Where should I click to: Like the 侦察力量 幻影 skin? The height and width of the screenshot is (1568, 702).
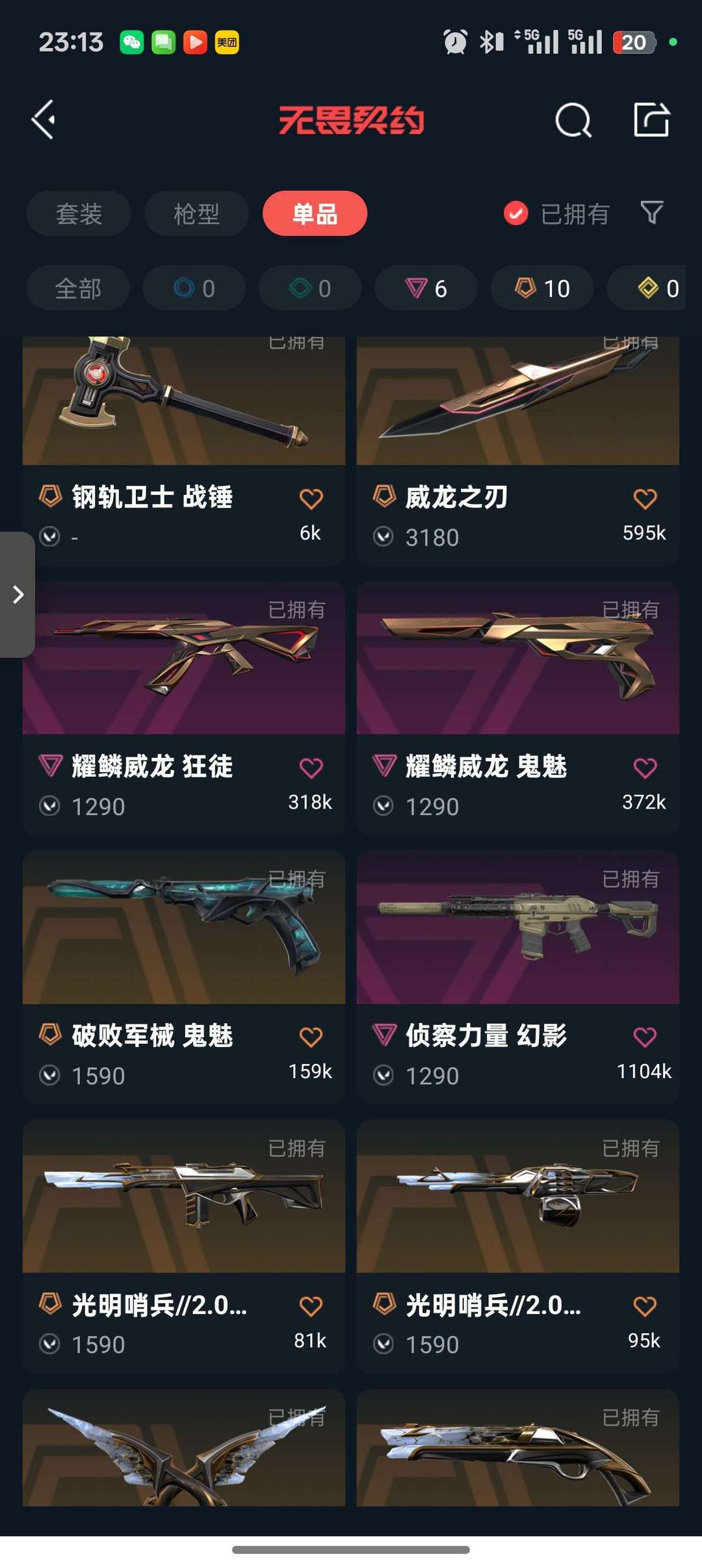click(645, 1037)
